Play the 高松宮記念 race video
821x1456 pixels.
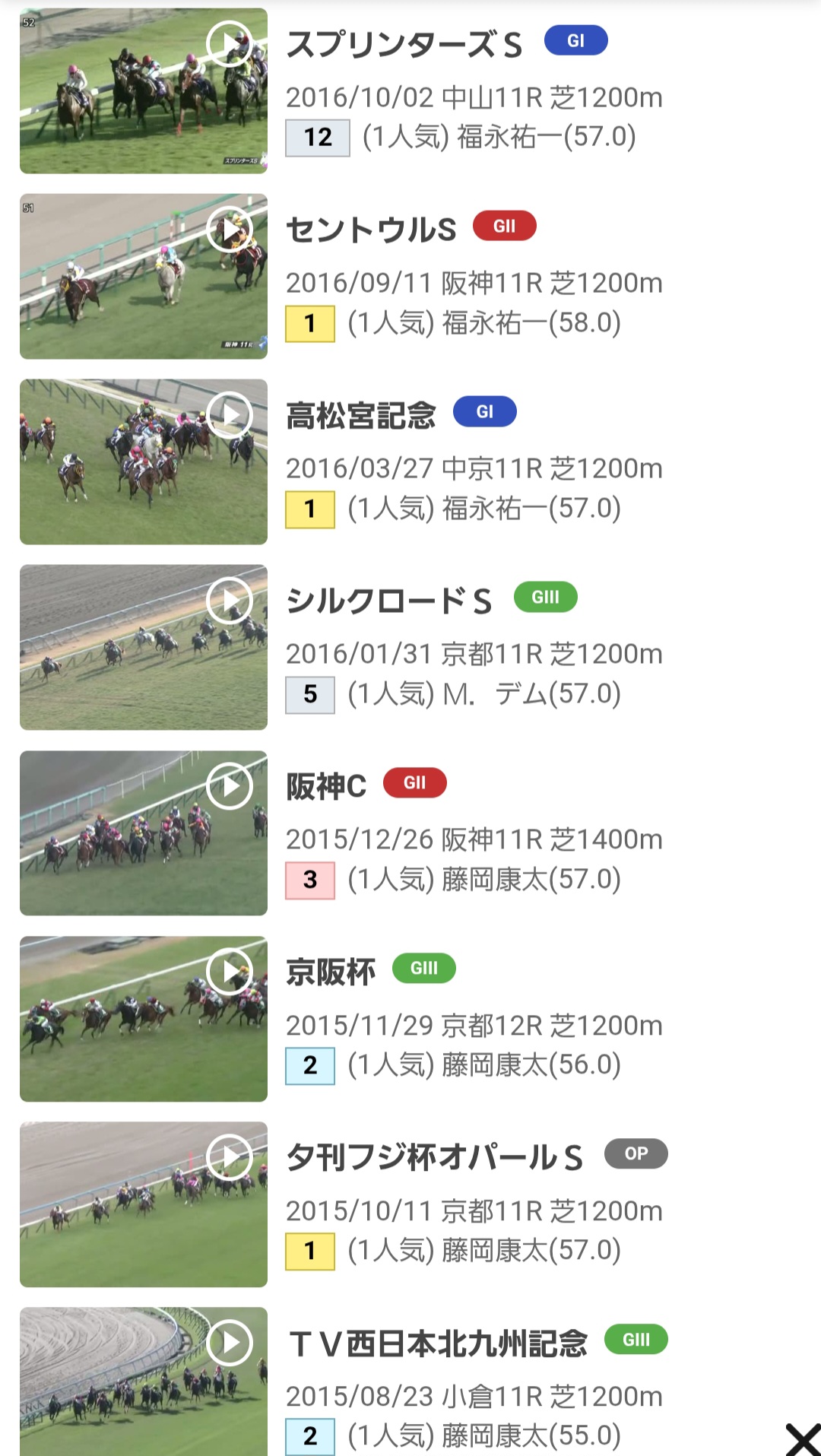(x=229, y=414)
